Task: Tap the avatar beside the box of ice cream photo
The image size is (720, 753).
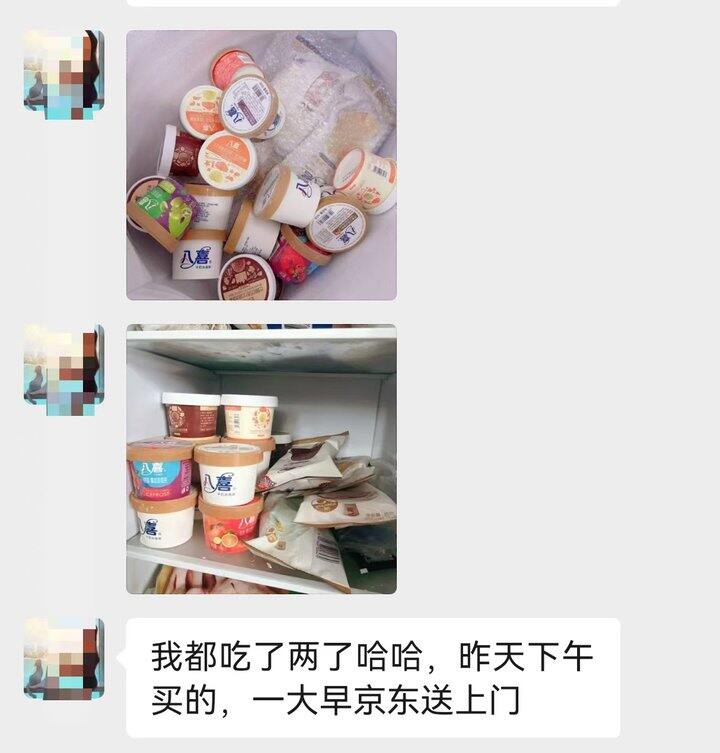Action: point(64,74)
